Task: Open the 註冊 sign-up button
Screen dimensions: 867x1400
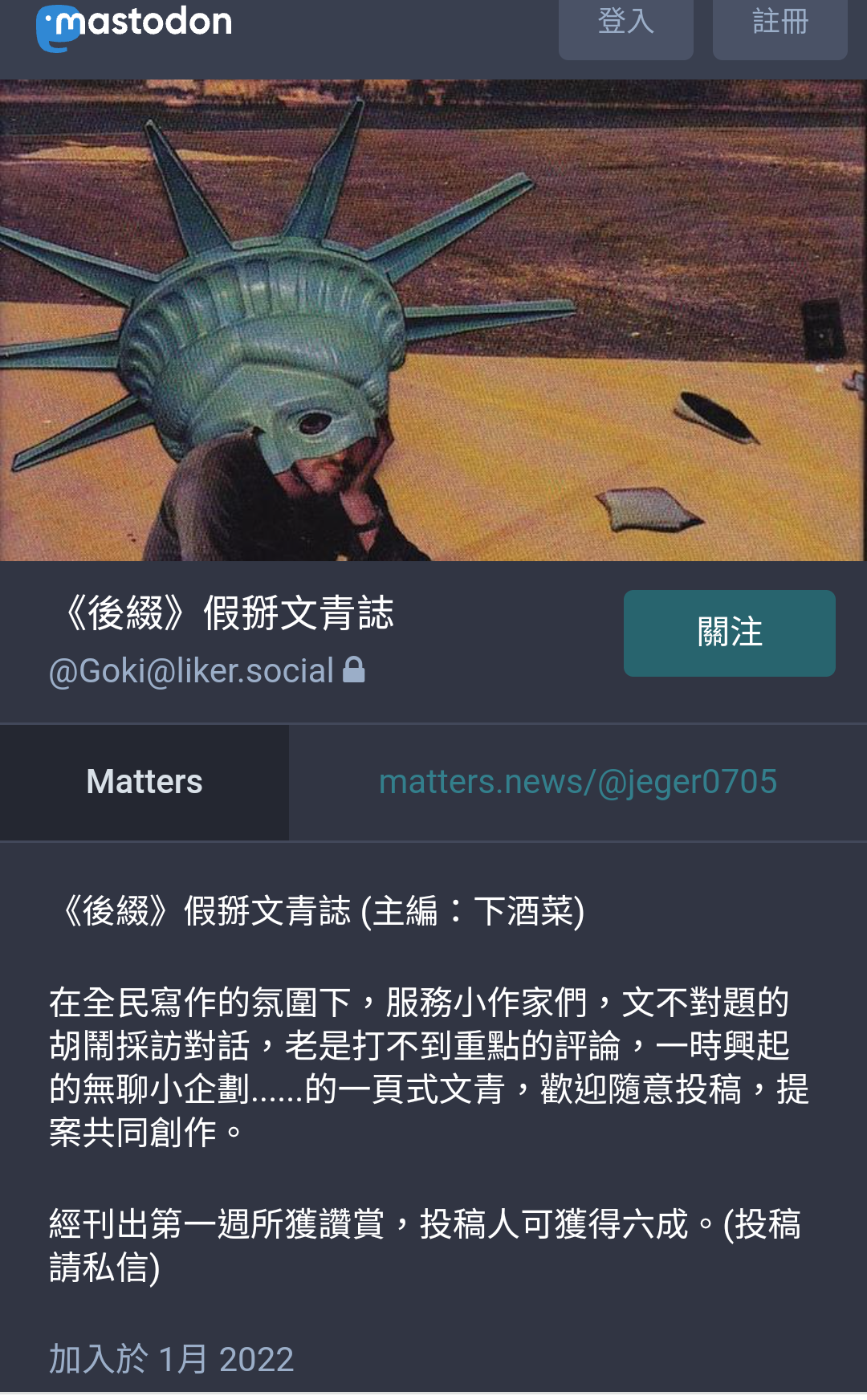Action: (779, 24)
